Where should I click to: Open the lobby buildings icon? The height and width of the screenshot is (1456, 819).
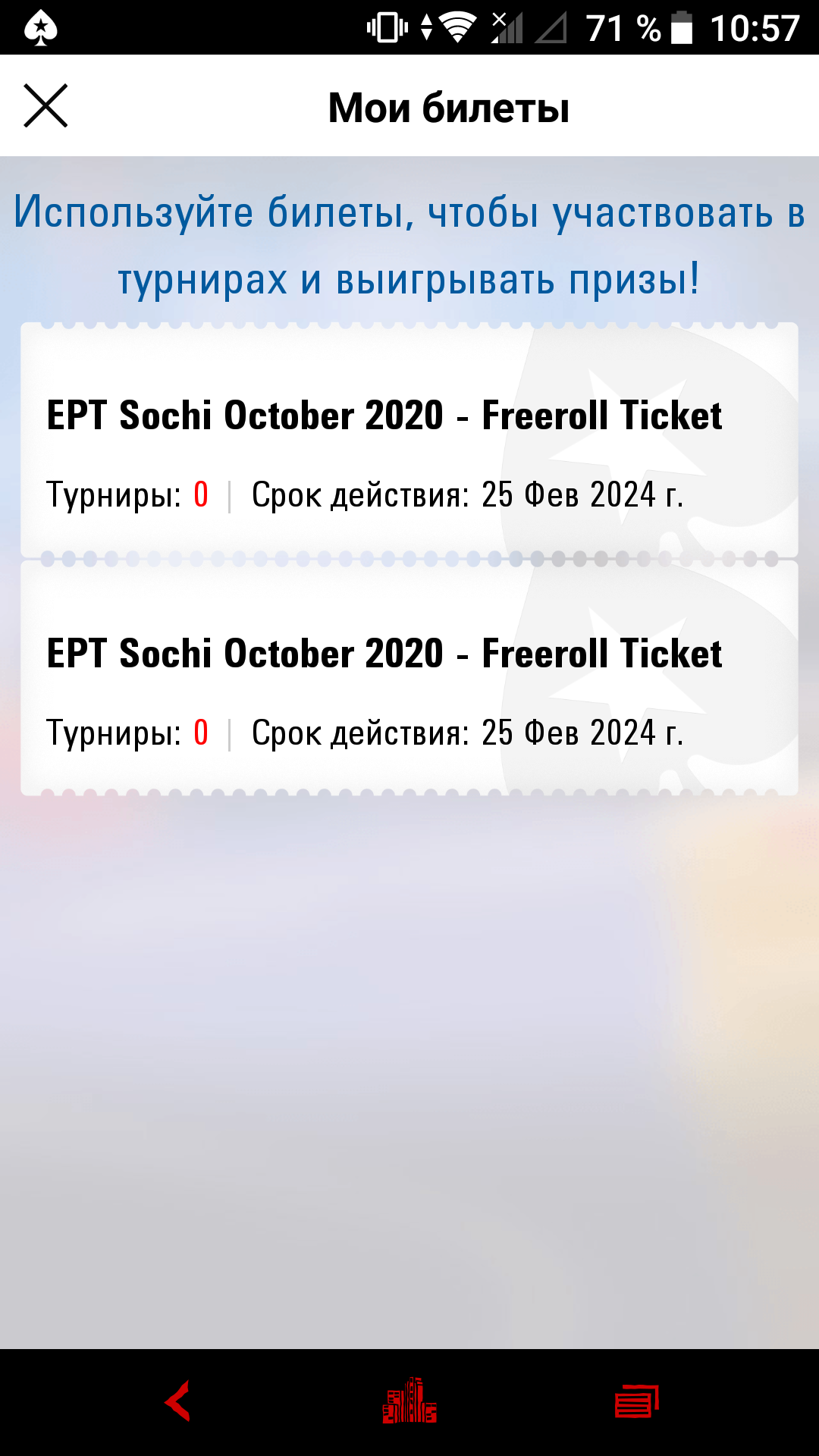[x=409, y=1401]
